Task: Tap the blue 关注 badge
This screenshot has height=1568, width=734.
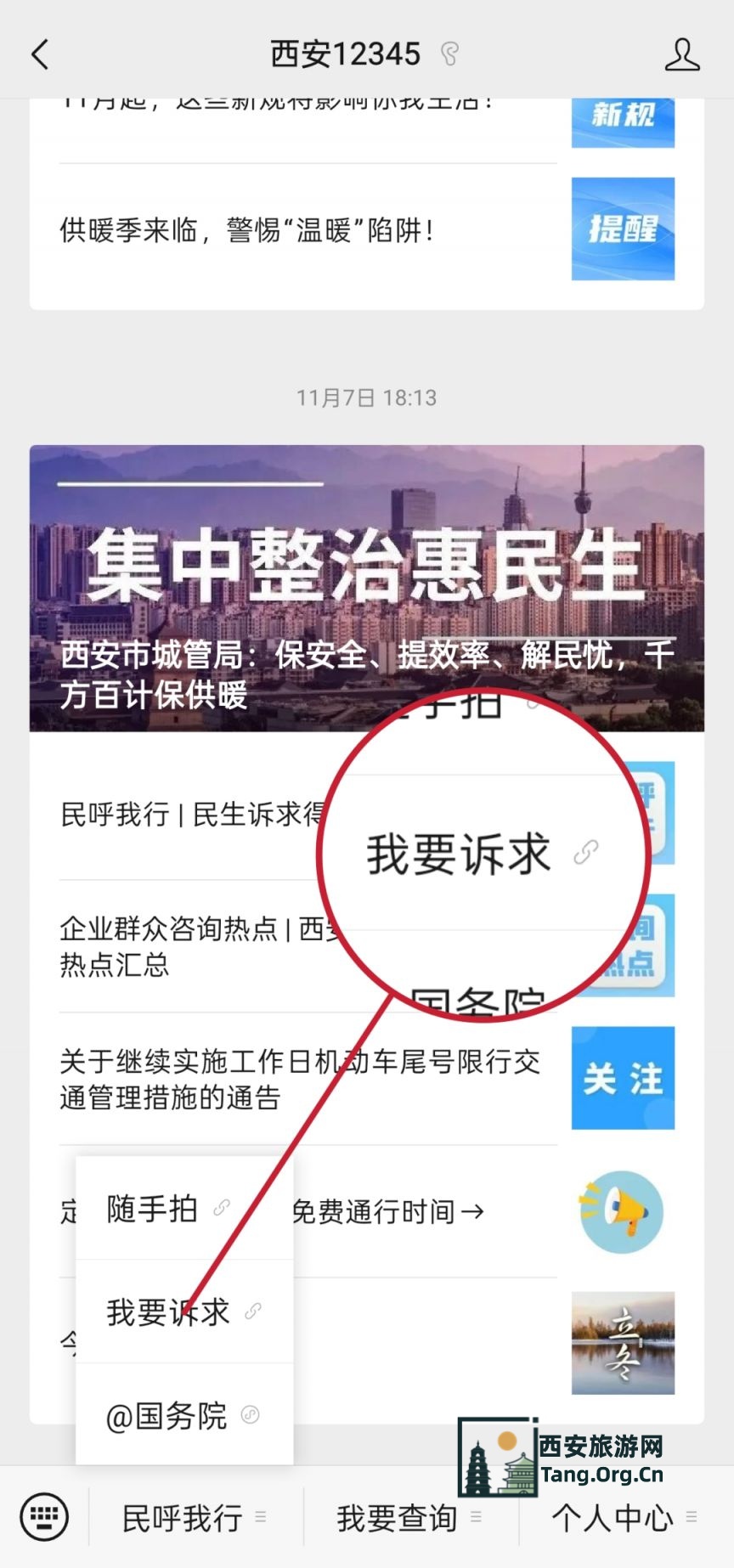Action: pyautogui.click(x=623, y=1077)
